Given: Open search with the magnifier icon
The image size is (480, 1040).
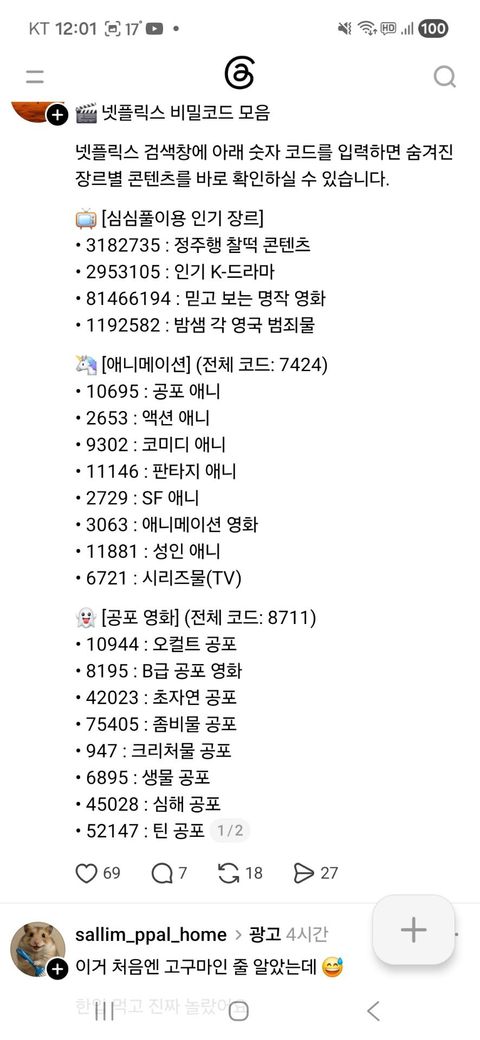Looking at the screenshot, I should [x=445, y=76].
